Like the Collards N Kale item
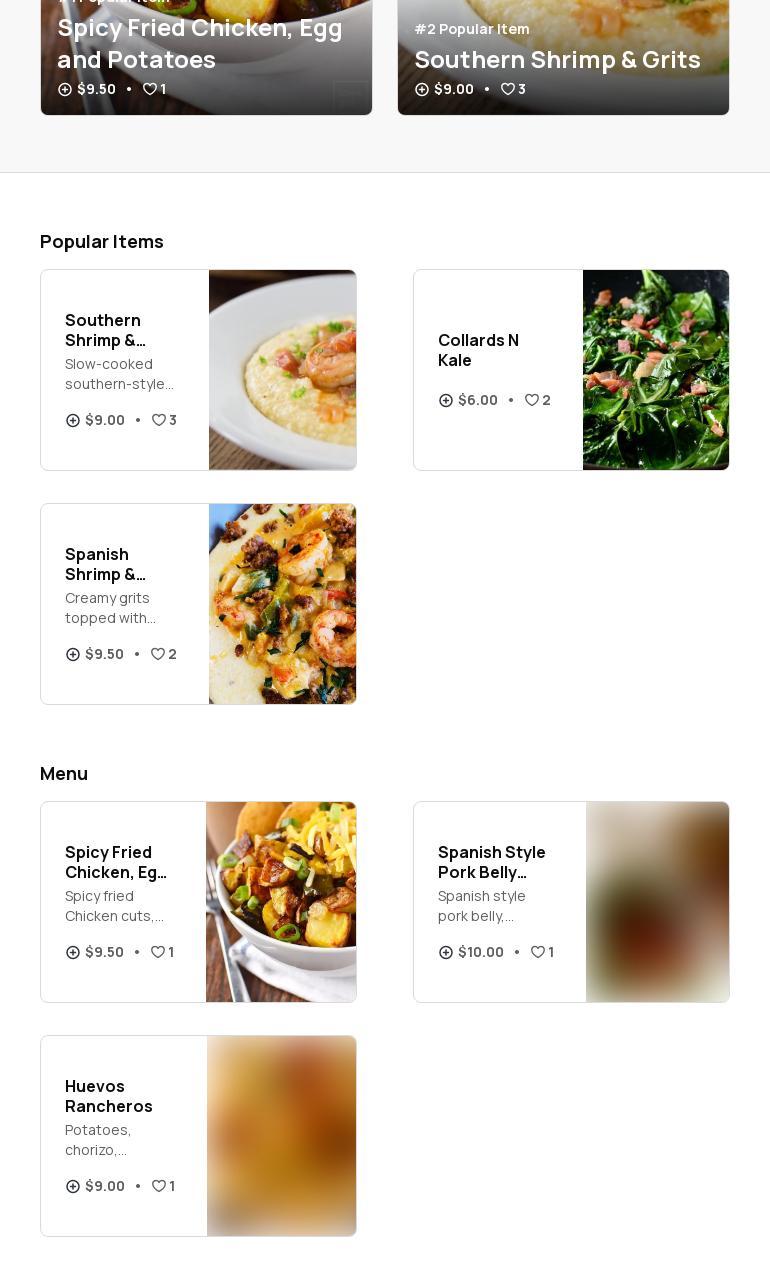Image resolution: width=770 pixels, height=1282 pixels. pos(532,400)
